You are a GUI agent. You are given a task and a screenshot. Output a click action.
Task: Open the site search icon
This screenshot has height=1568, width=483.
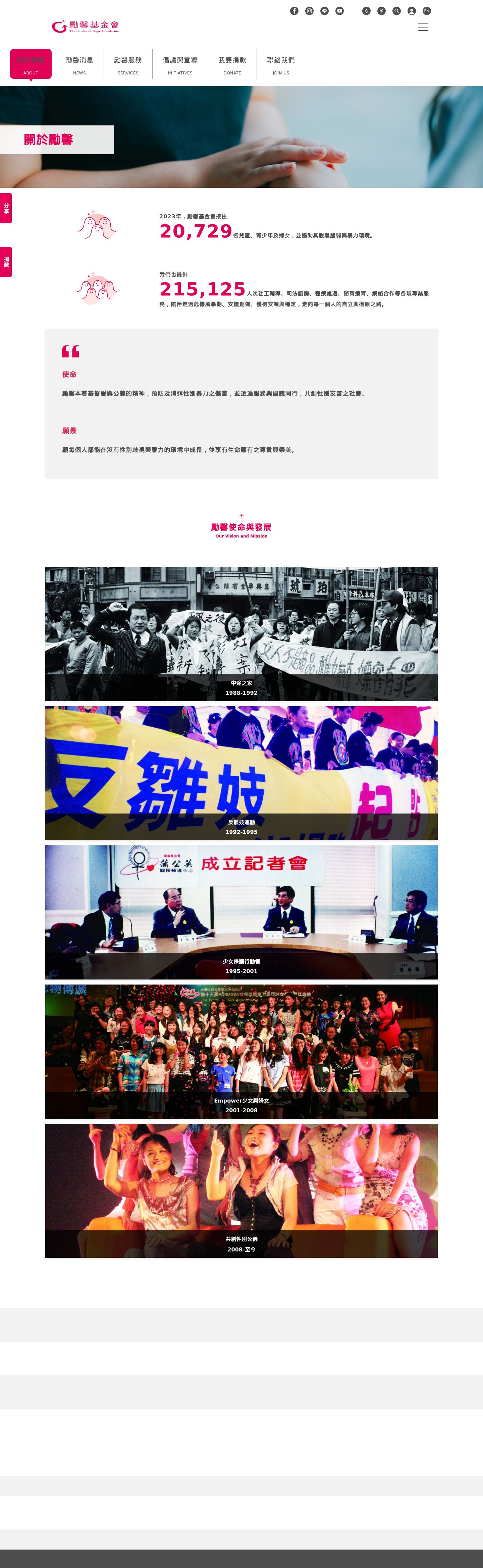[396, 11]
